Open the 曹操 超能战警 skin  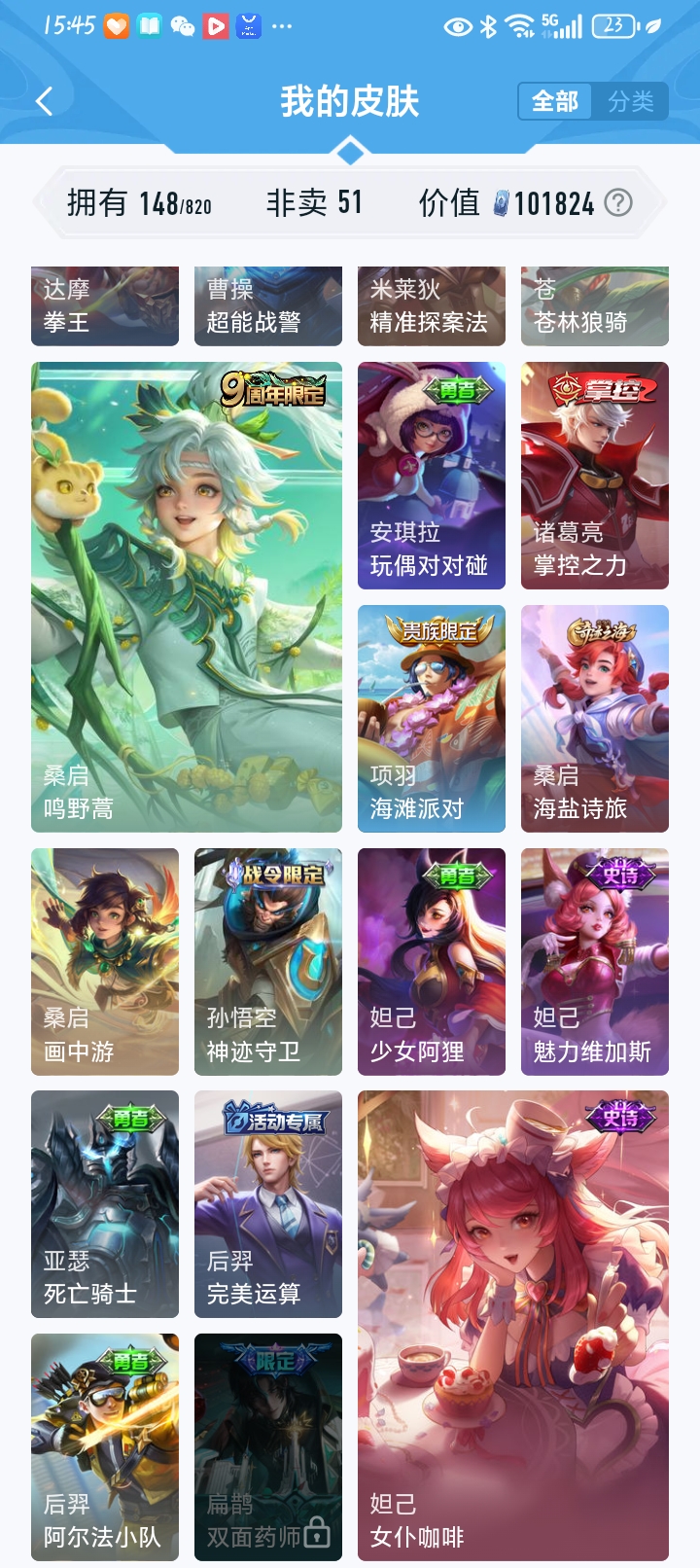(x=268, y=306)
